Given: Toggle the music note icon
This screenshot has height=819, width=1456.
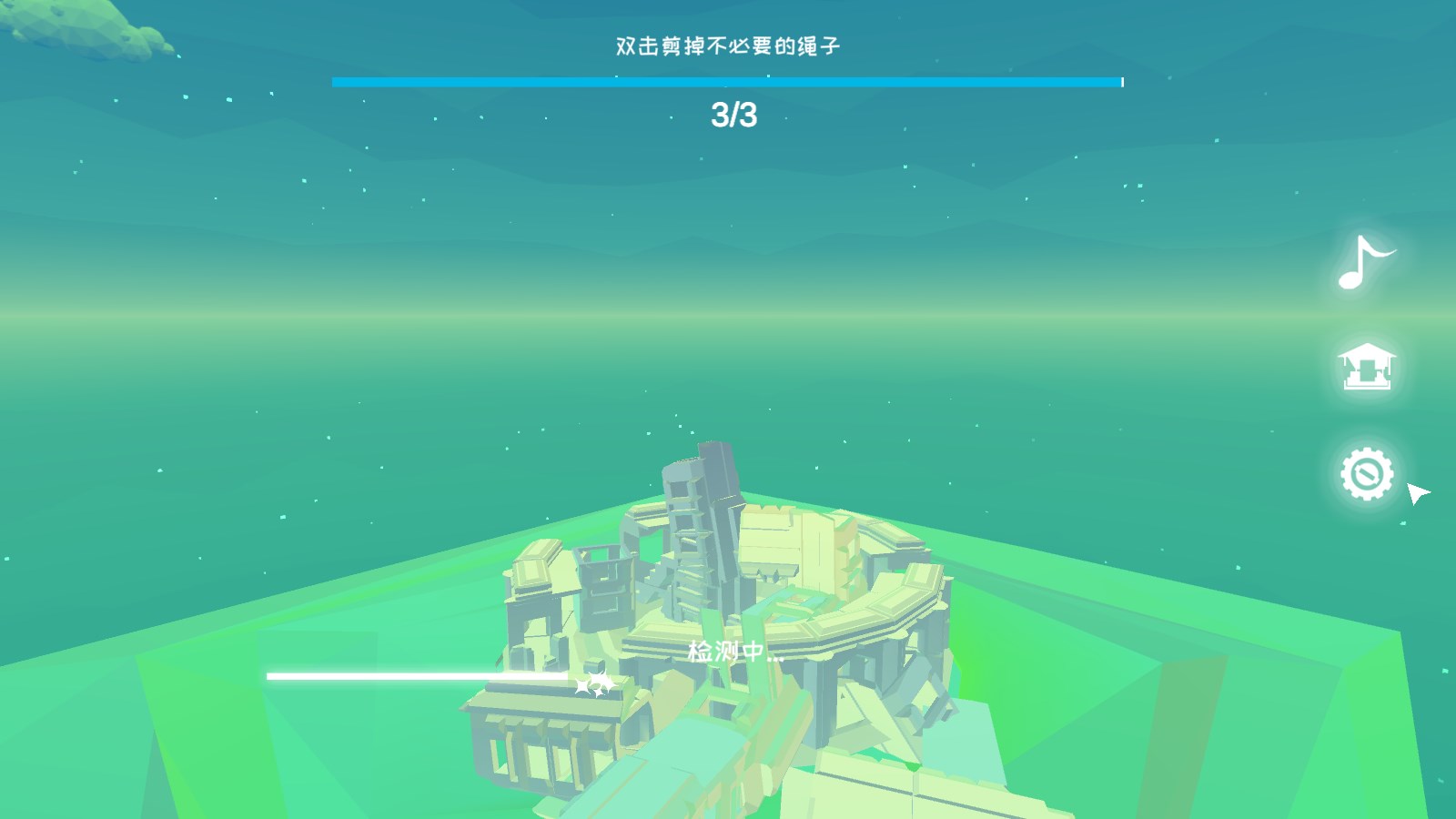Looking at the screenshot, I should click(x=1363, y=263).
